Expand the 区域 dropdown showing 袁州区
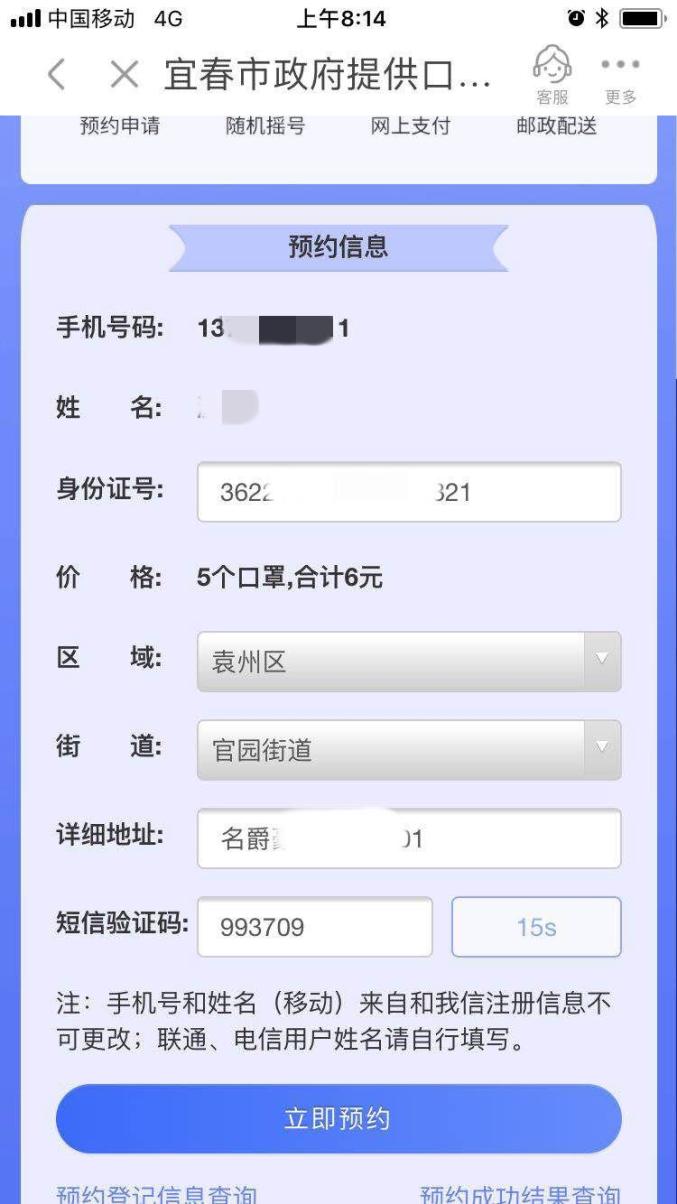The image size is (677, 1204). (x=409, y=661)
